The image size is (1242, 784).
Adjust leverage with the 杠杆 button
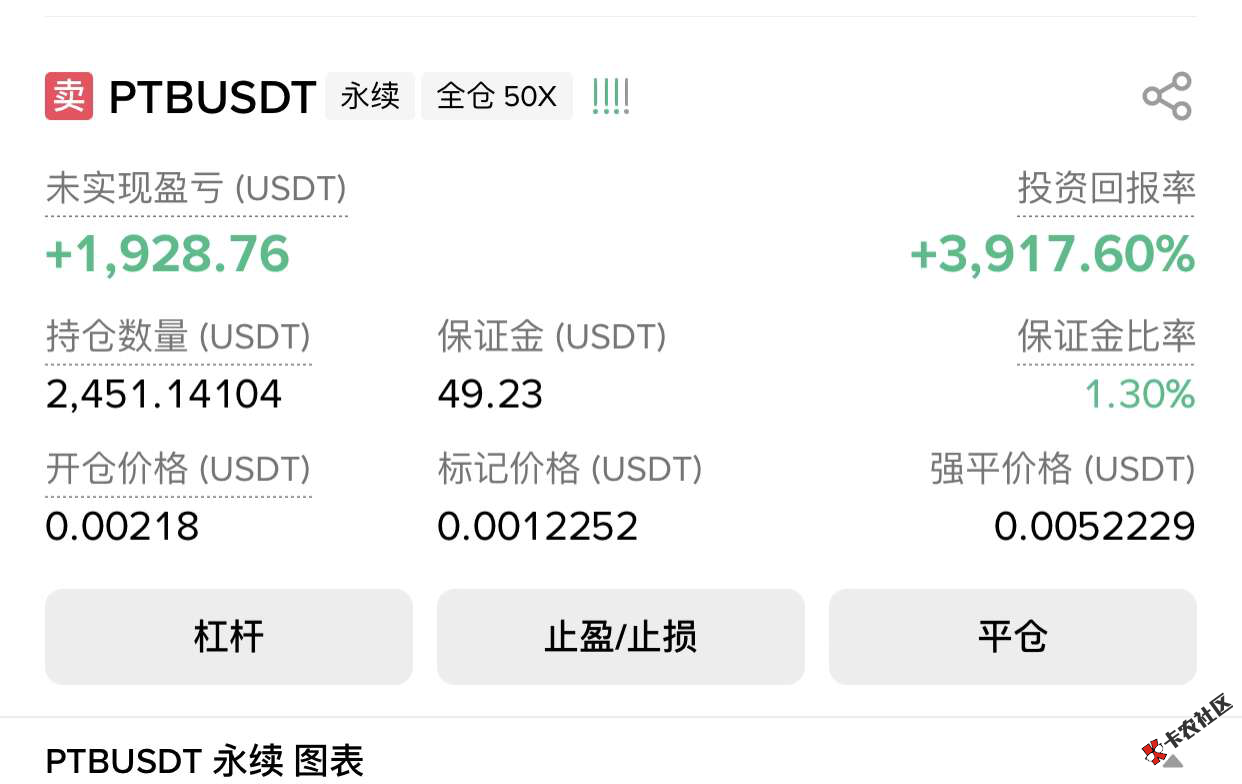[x=228, y=637]
